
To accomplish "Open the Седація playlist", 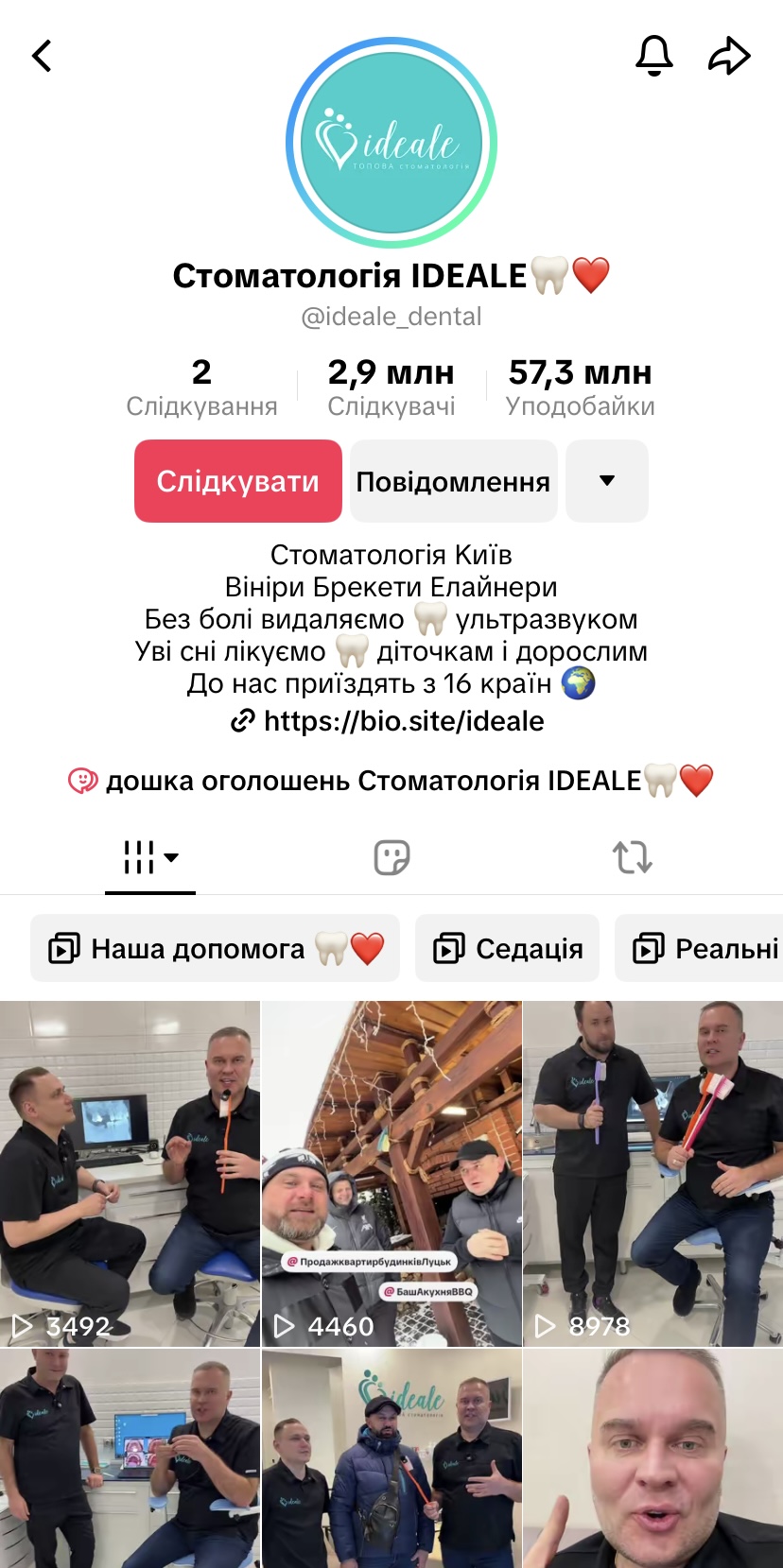I will 507,948.
